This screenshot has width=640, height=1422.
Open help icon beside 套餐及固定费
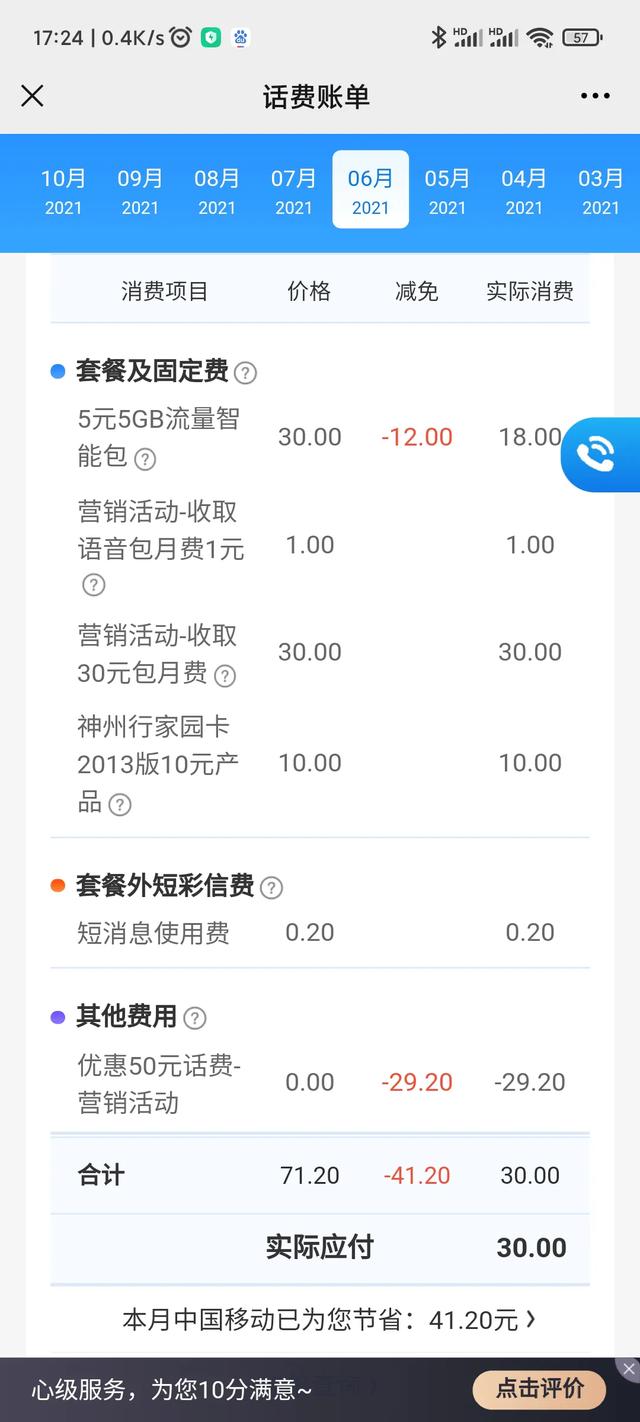(x=245, y=373)
